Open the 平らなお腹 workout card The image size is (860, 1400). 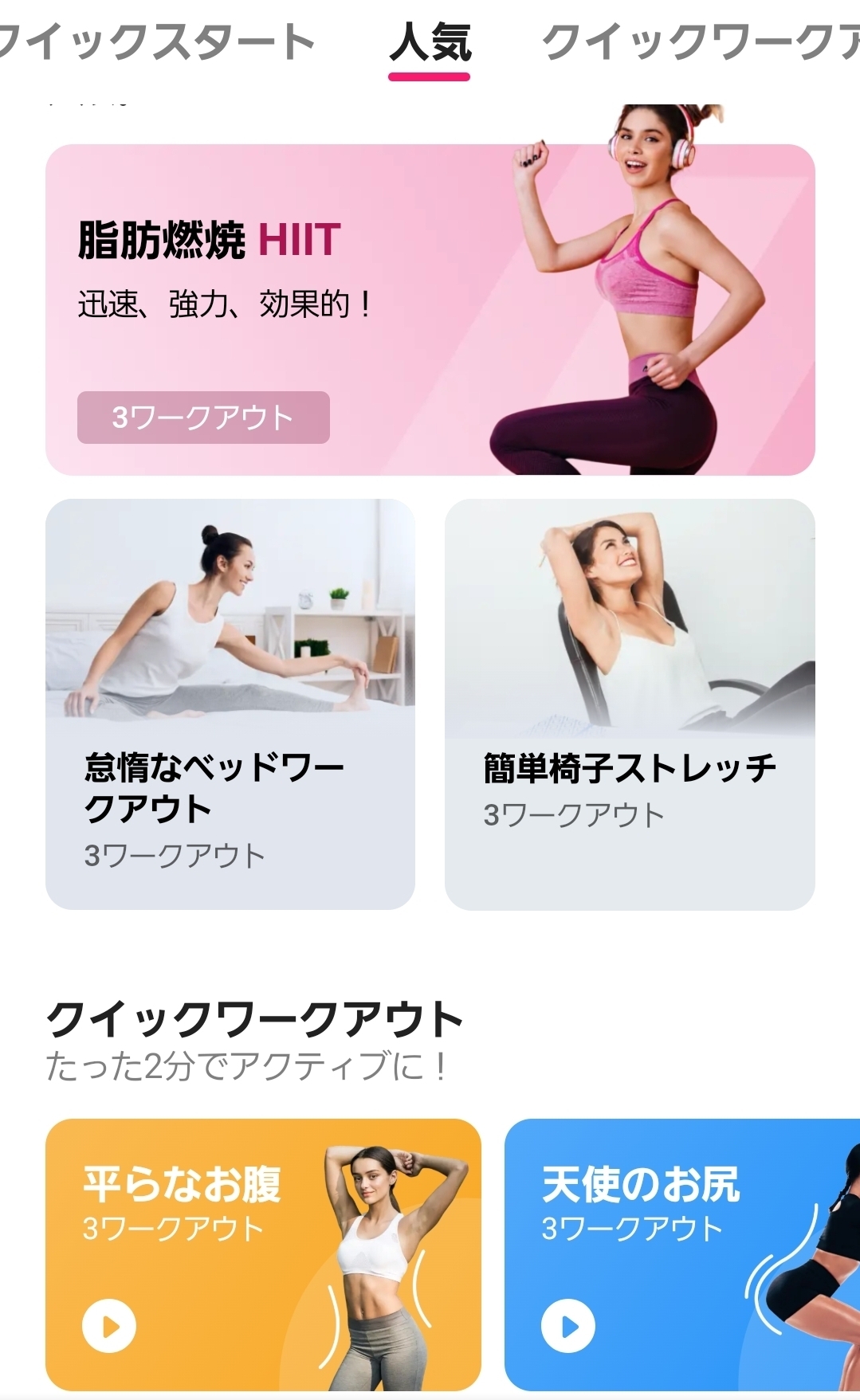pyautogui.click(x=263, y=1253)
